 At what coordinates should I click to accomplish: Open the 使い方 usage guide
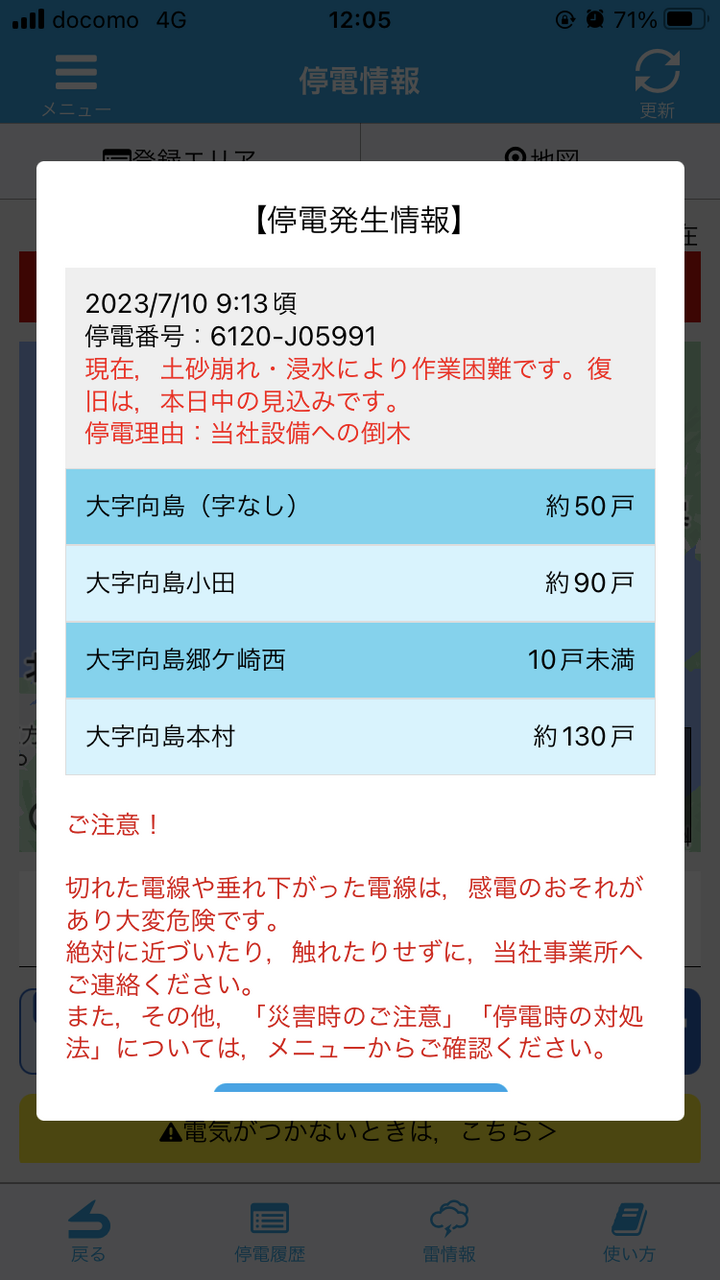629,1232
